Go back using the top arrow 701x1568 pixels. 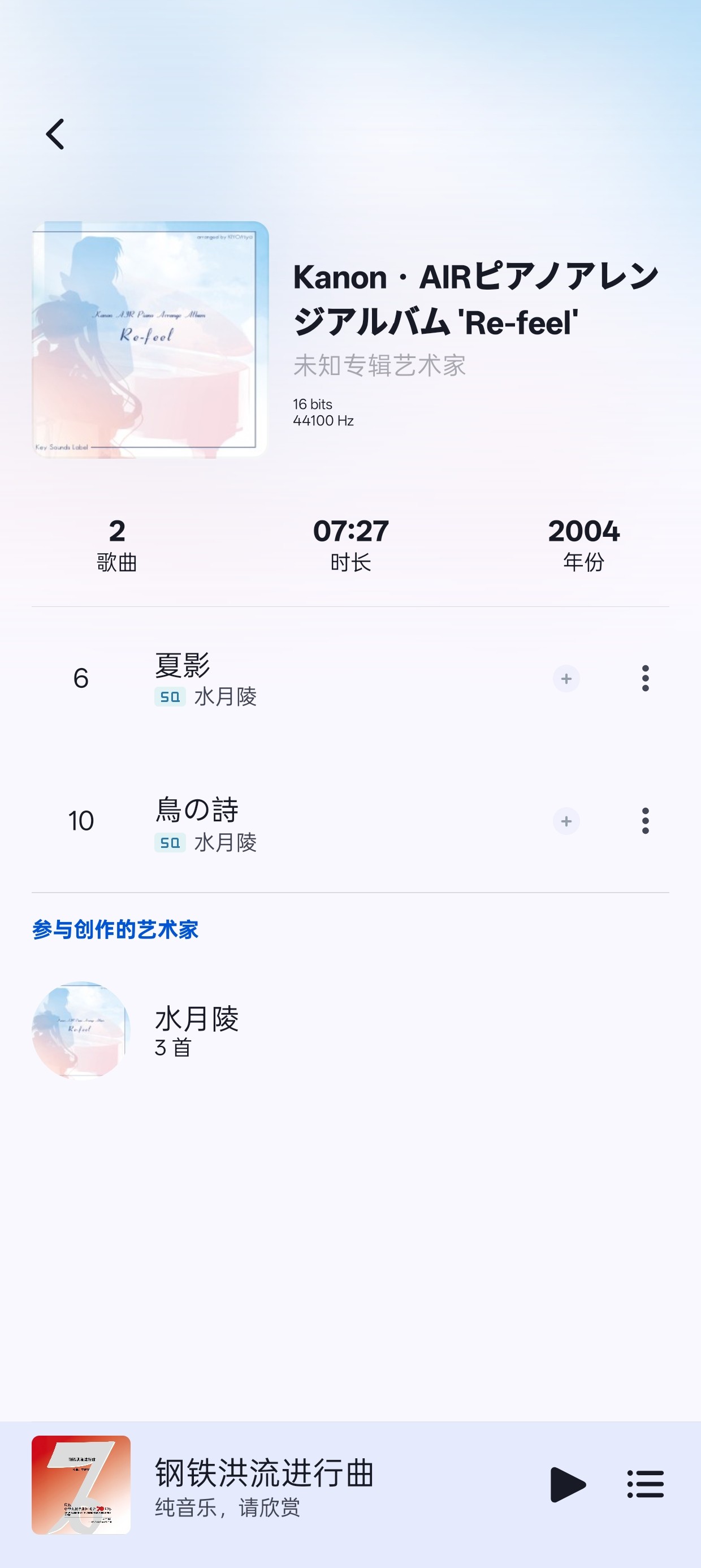click(55, 135)
